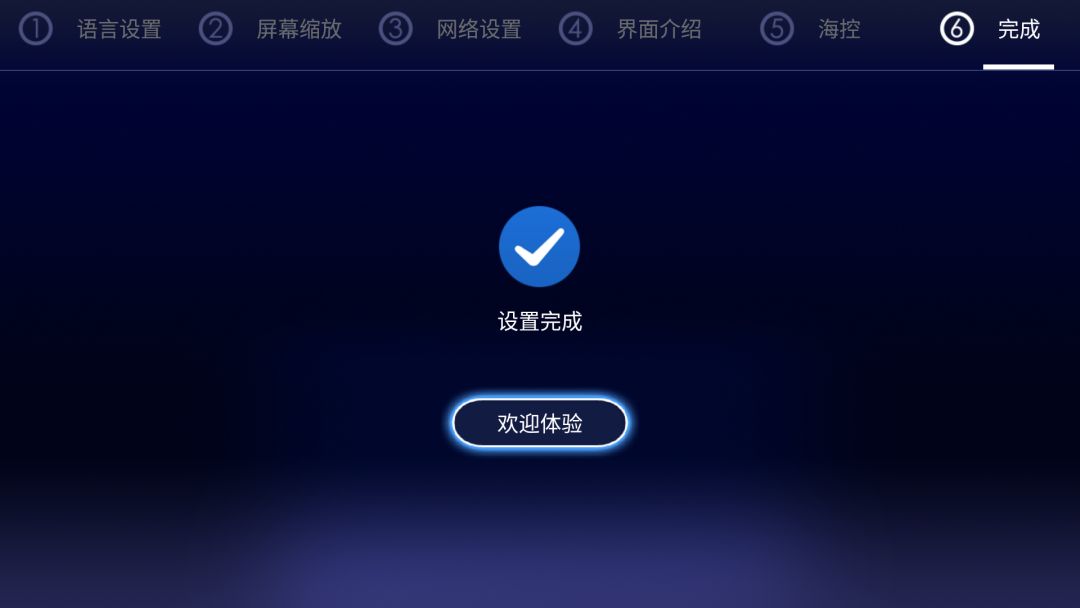Switch to step 3 网络设置
This screenshot has height=608, width=1080.
452,30
